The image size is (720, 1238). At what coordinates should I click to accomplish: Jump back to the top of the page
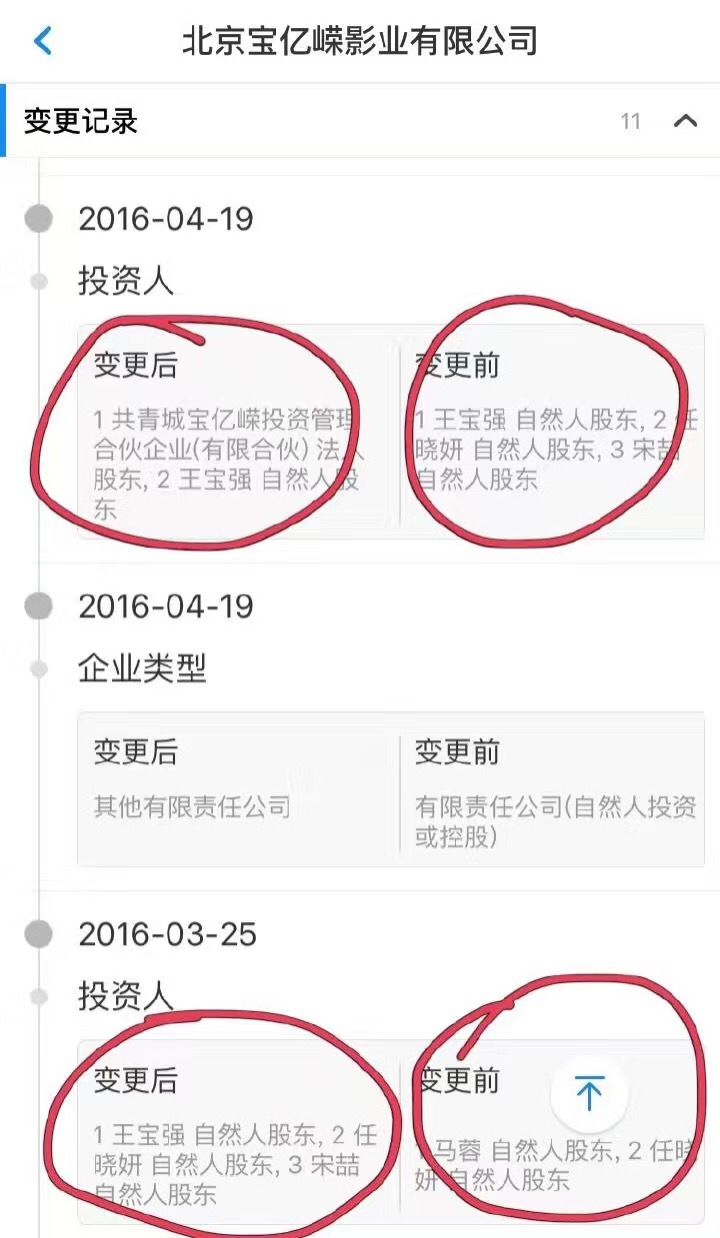[x=589, y=1094]
